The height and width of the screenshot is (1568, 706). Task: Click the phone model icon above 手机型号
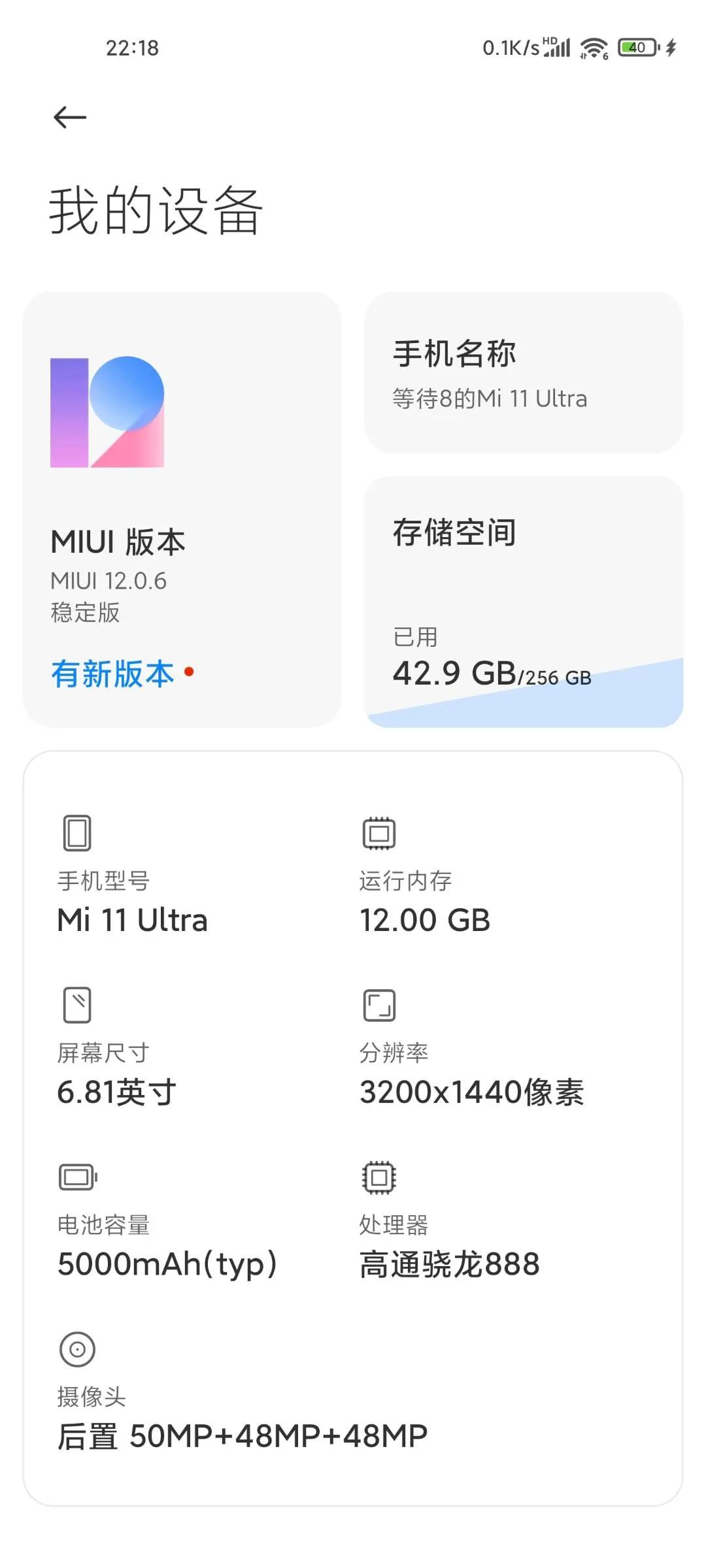point(76,833)
